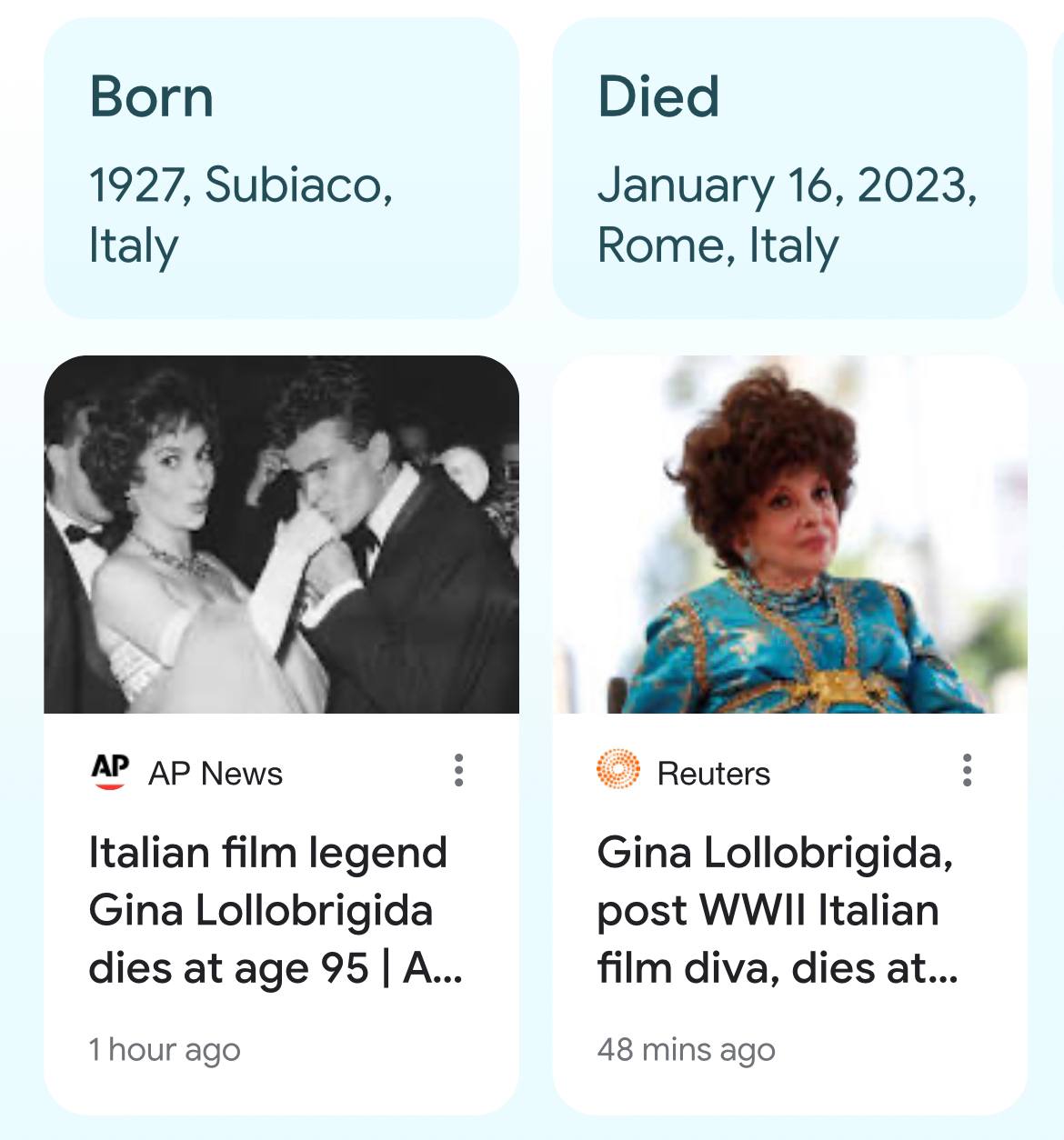1064x1140 pixels.
Task: Tap the Born info card
Action: (281, 169)
